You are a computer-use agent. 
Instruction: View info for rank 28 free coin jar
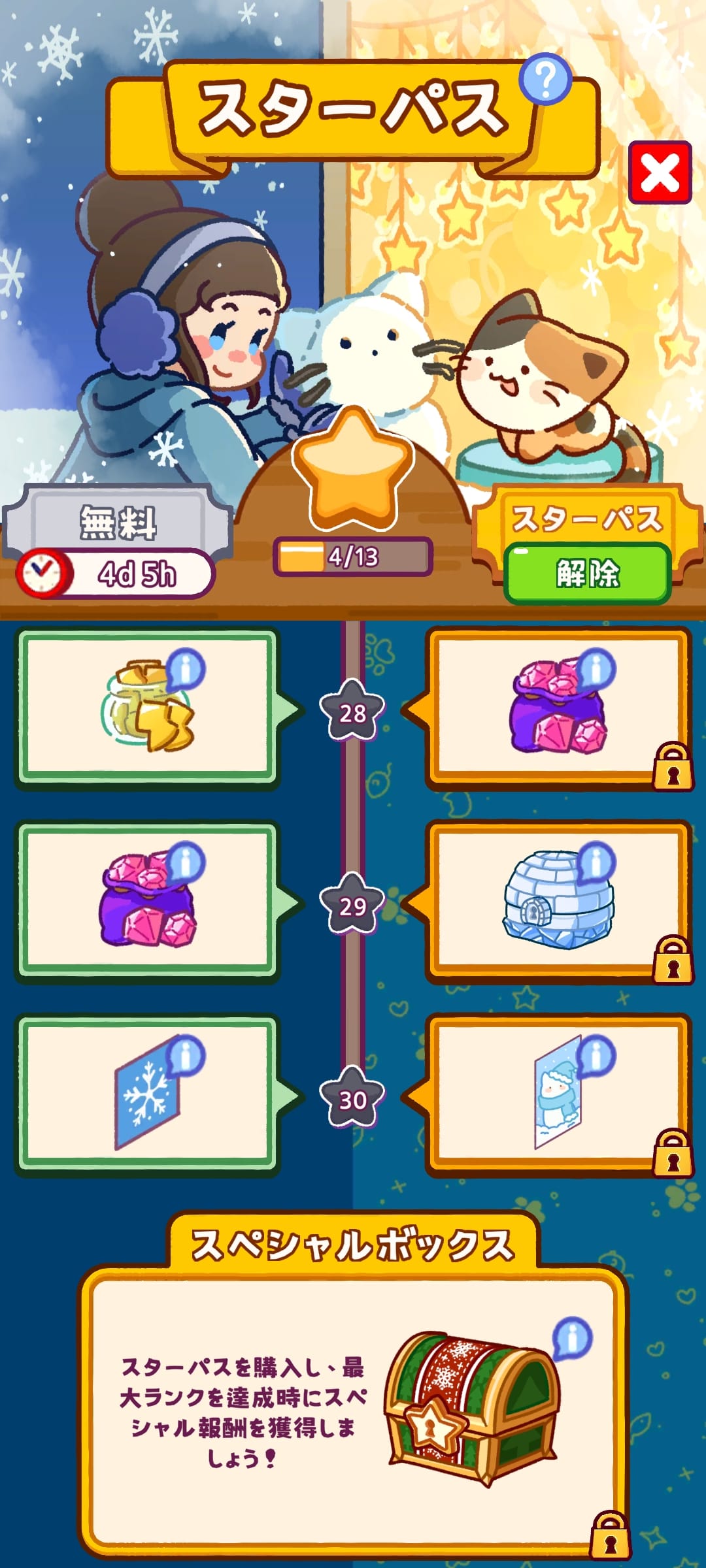[186, 669]
